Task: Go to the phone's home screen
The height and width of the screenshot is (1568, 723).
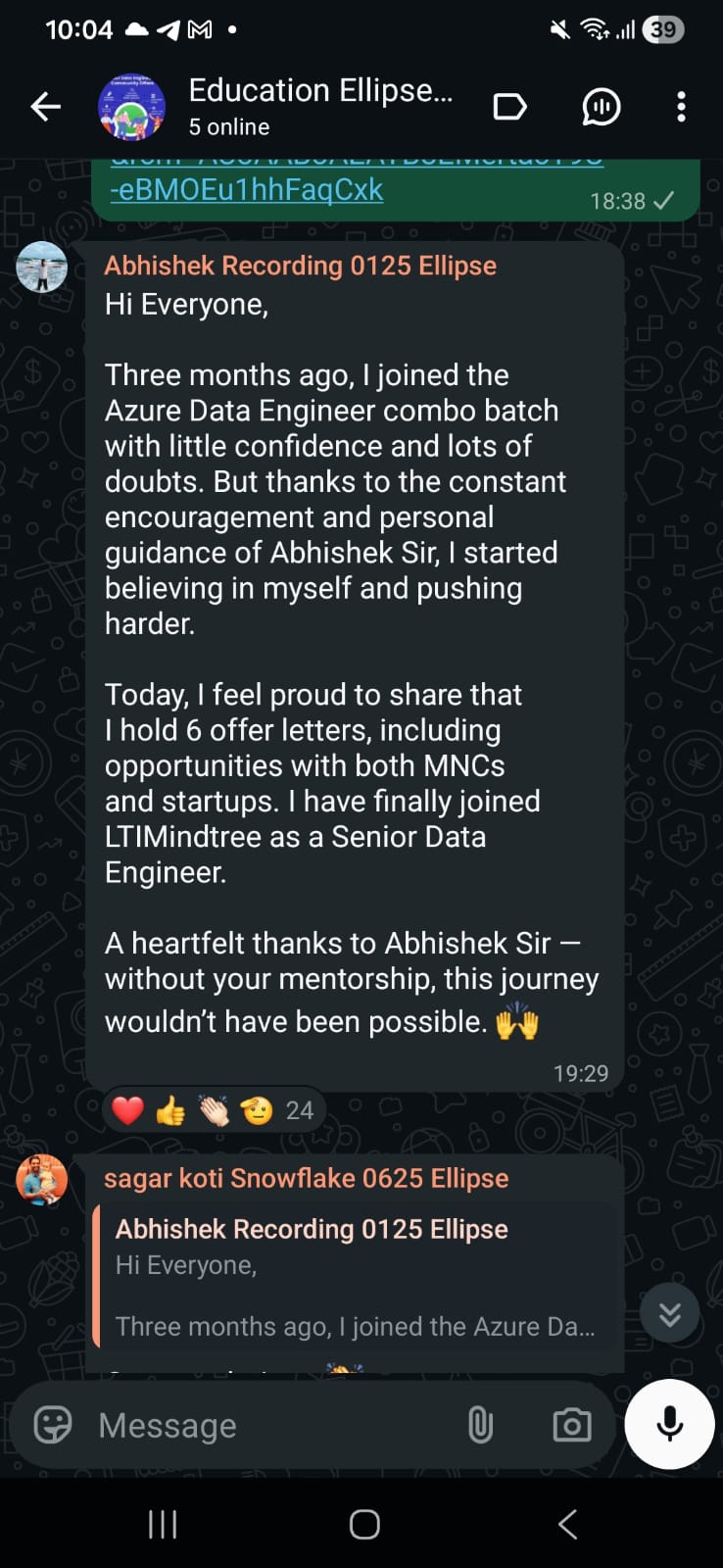Action: (x=364, y=1524)
